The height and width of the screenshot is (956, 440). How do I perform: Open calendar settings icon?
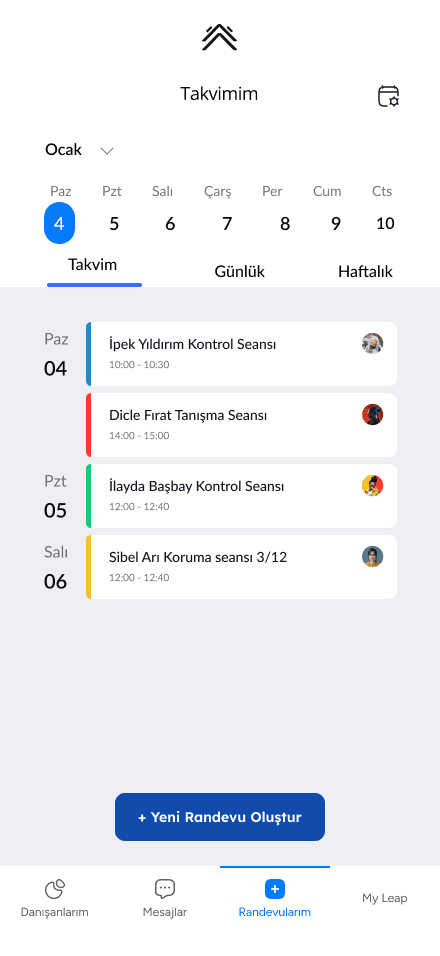pos(388,96)
